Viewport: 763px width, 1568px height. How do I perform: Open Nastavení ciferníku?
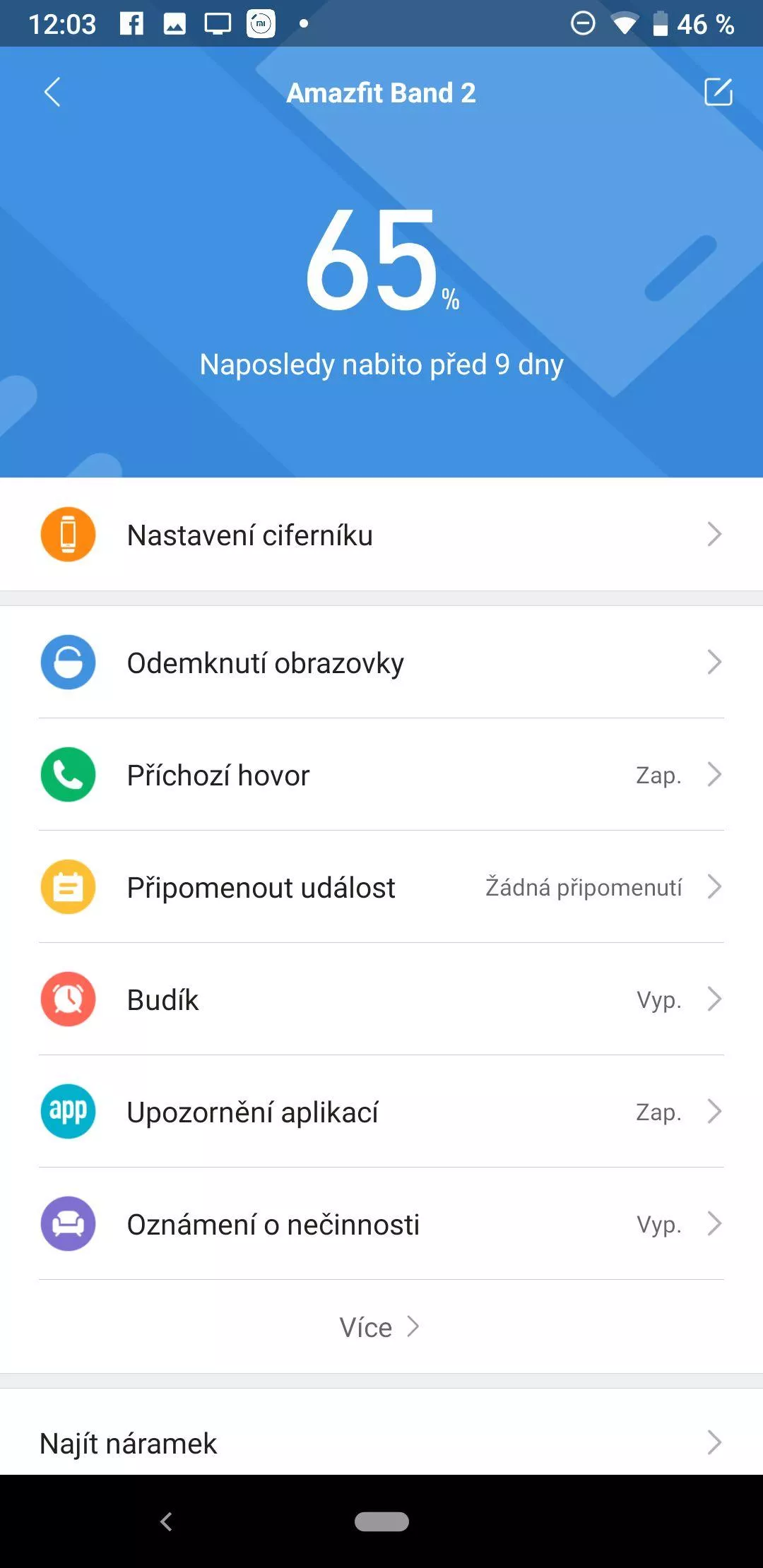[381, 535]
